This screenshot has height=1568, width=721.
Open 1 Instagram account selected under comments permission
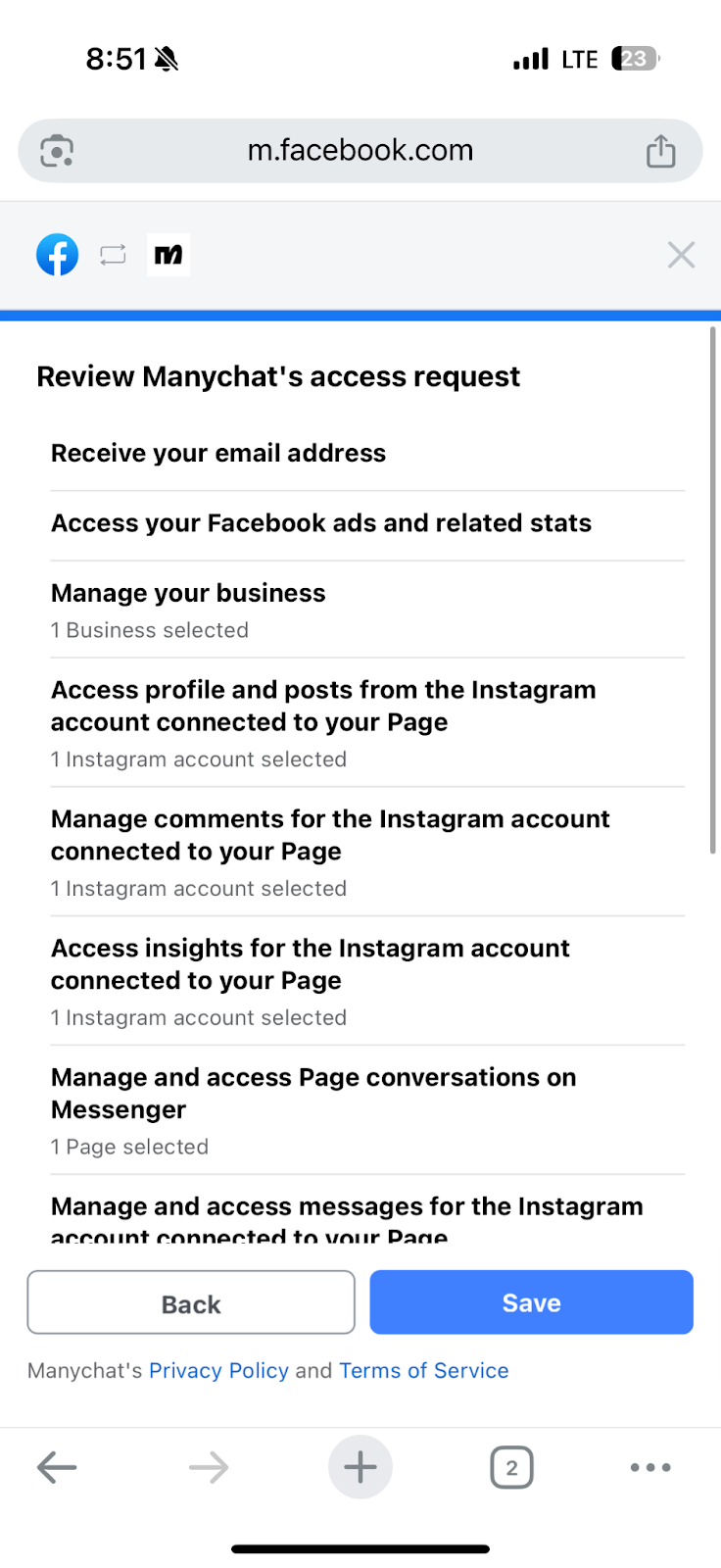point(199,888)
